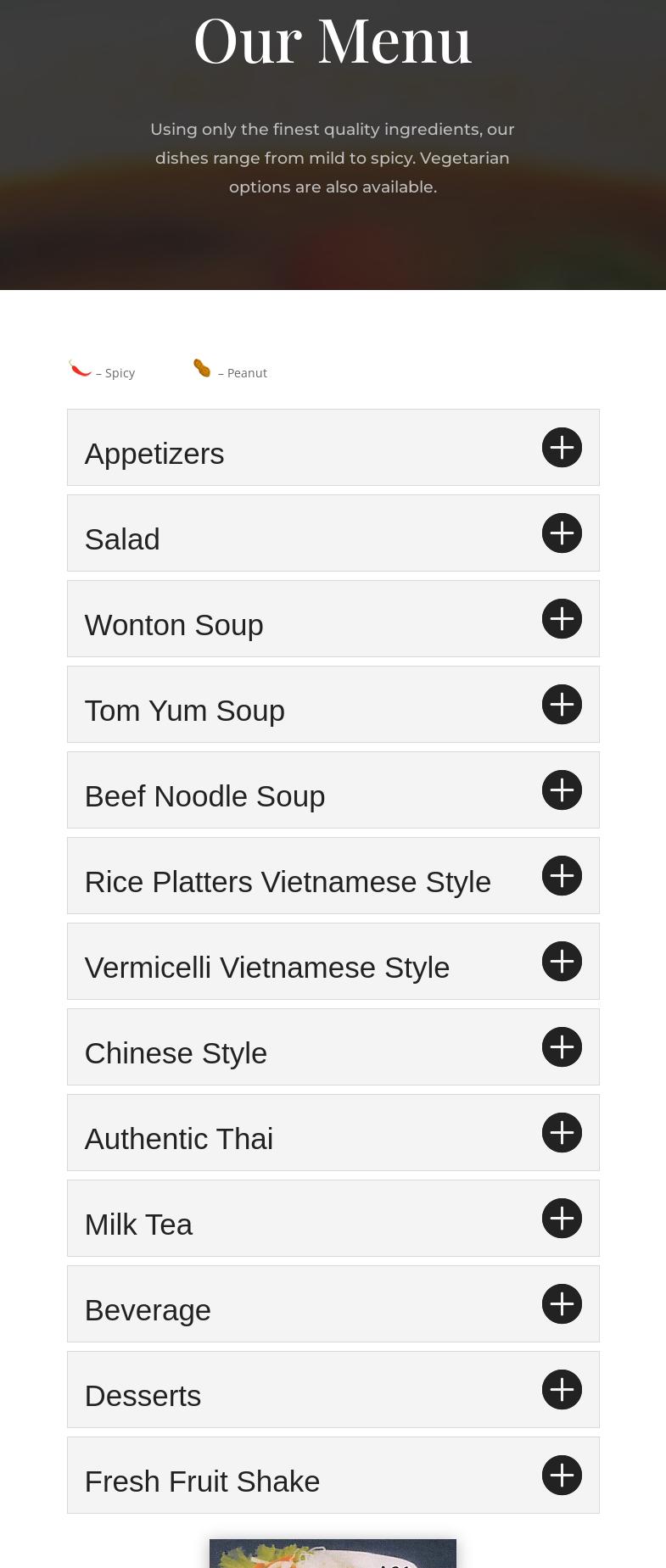Open Vermicelli Vietnamese Style section

pos(562,962)
